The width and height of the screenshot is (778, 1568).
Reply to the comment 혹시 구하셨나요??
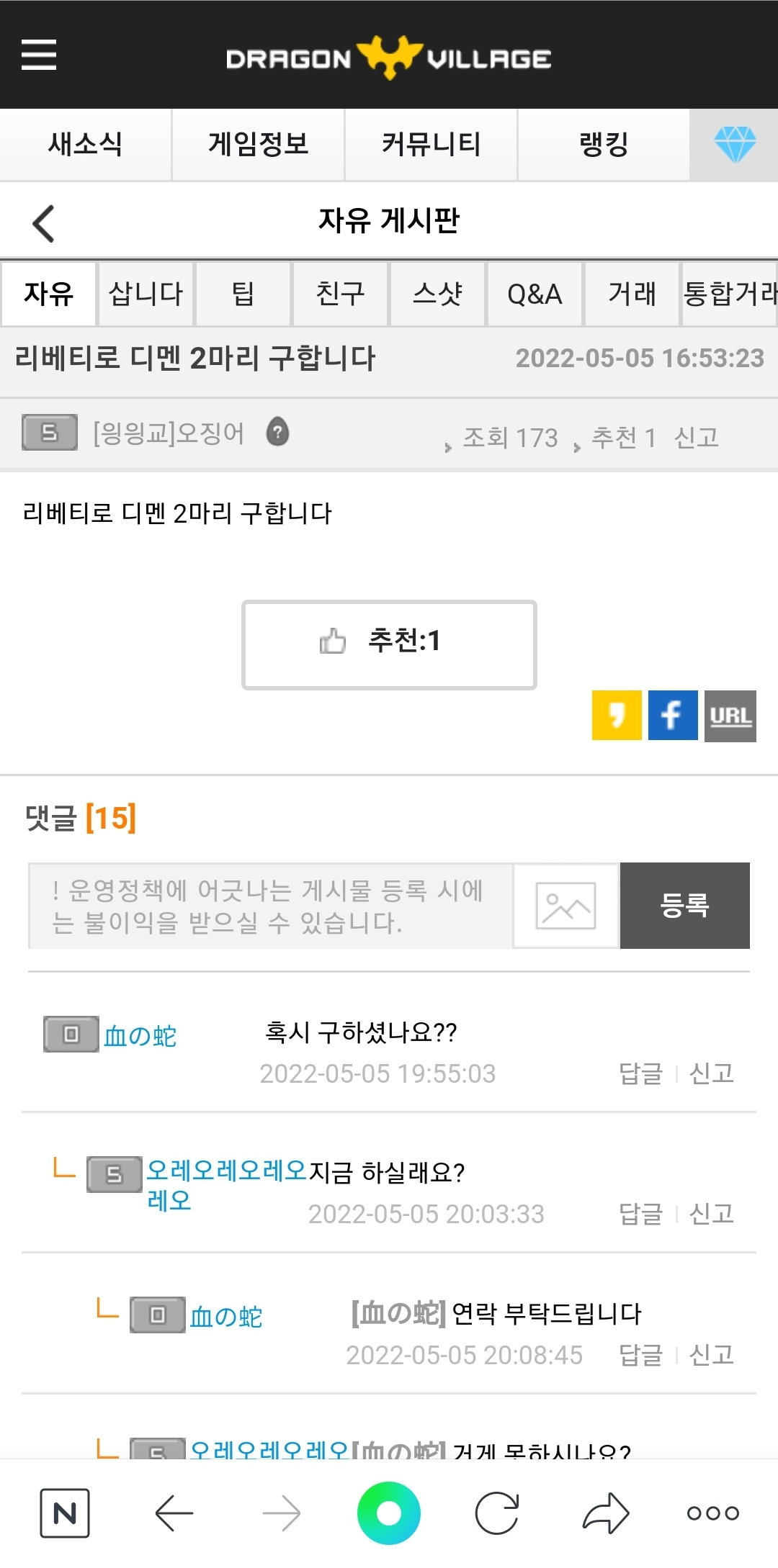(640, 1073)
